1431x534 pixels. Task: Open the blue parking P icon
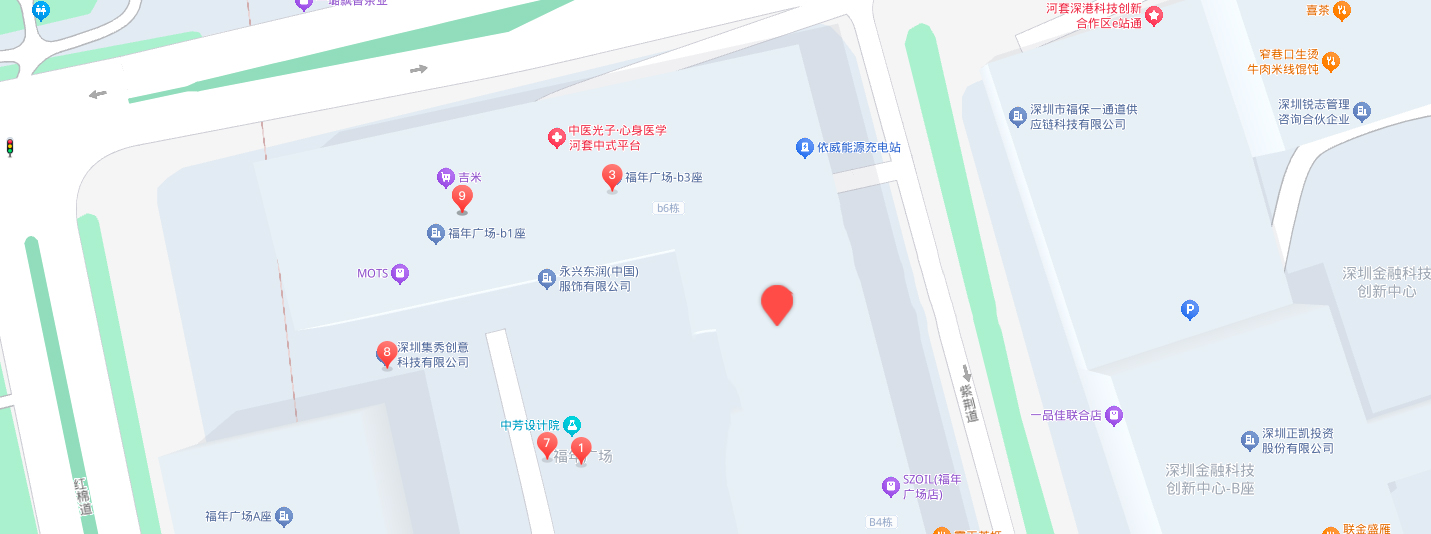coord(1190,310)
